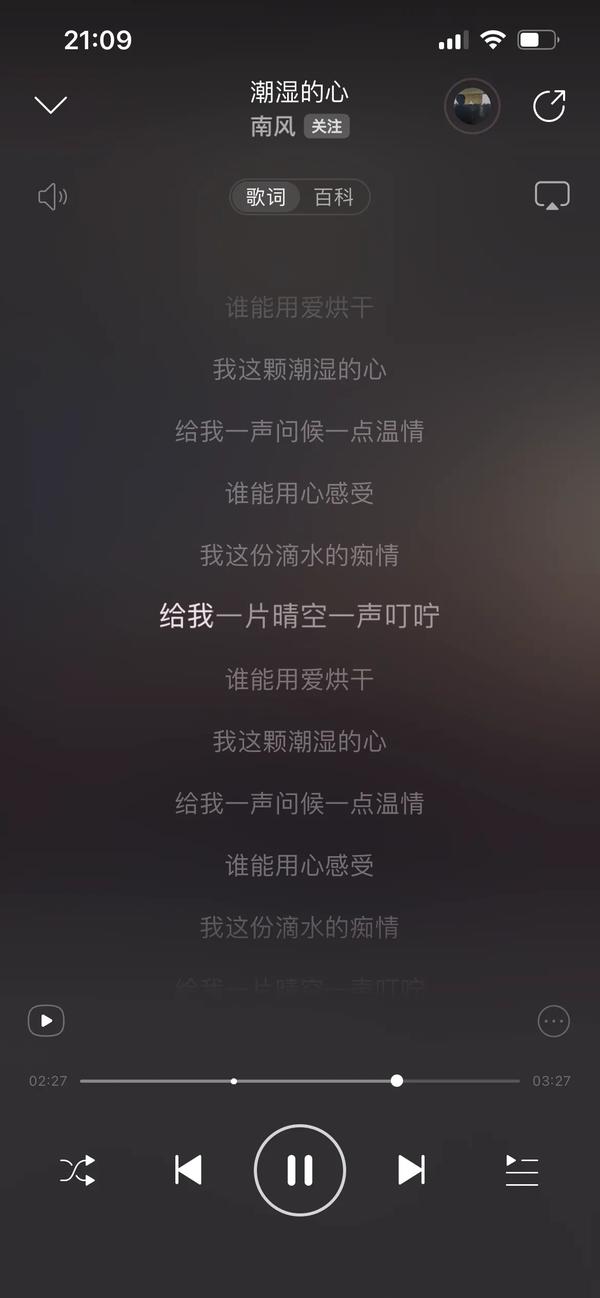600x1298 pixels.
Task: Switch to the 百科 tab
Action: click(333, 197)
